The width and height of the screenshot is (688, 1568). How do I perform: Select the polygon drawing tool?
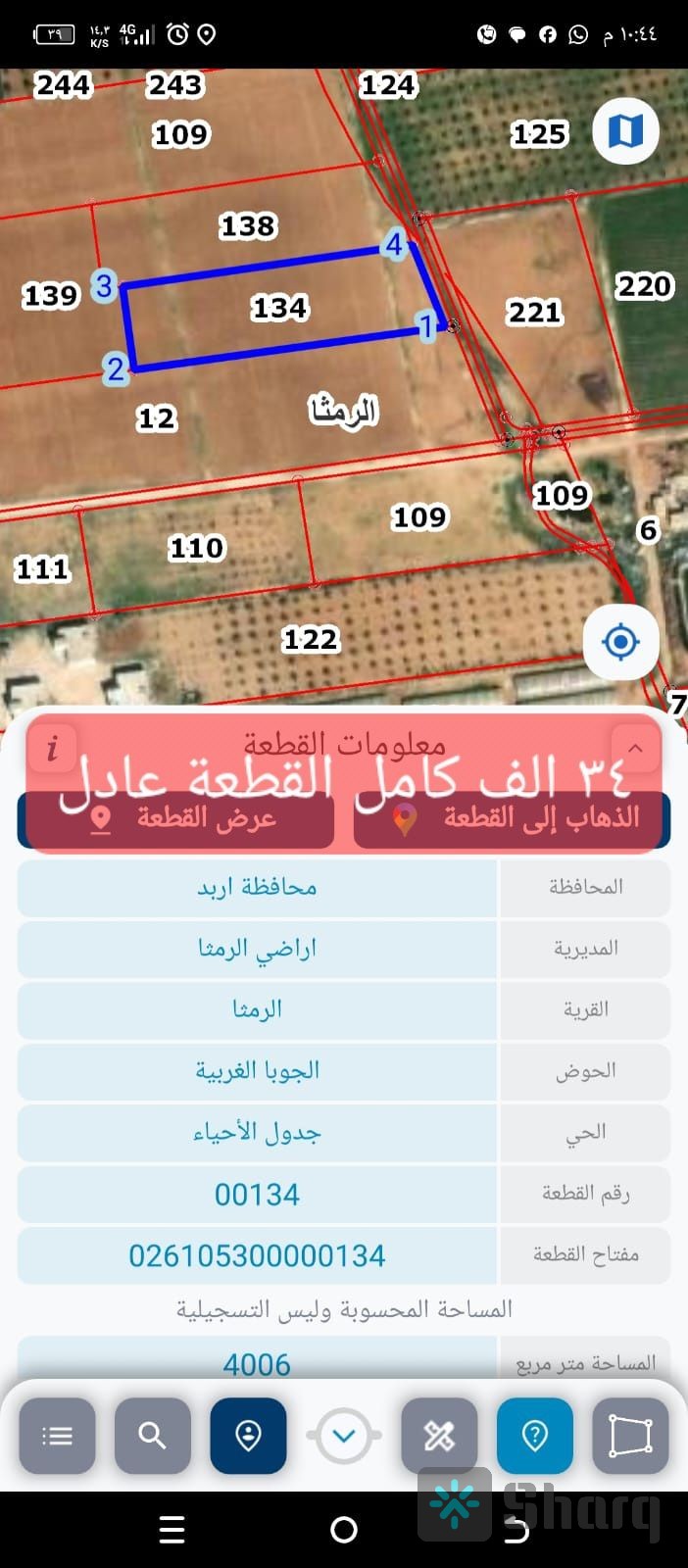(630, 1436)
